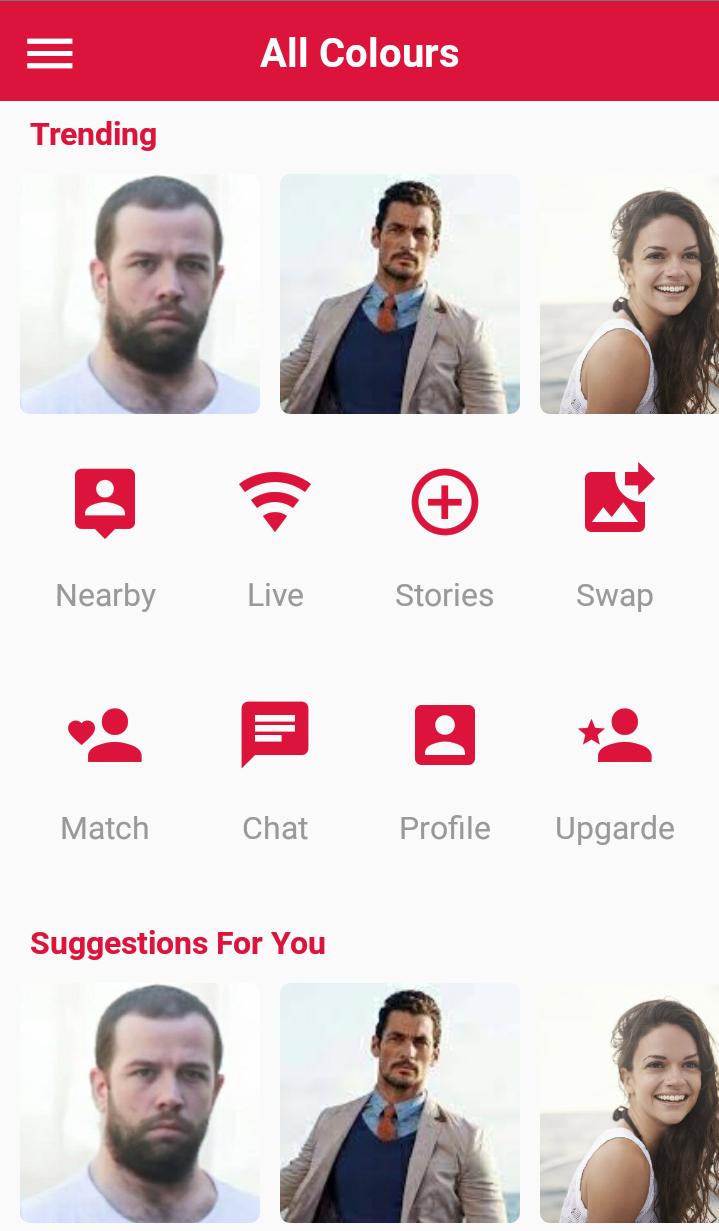This screenshot has height=1231, width=719.
Task: Go to the Live section
Action: pyautogui.click(x=275, y=532)
